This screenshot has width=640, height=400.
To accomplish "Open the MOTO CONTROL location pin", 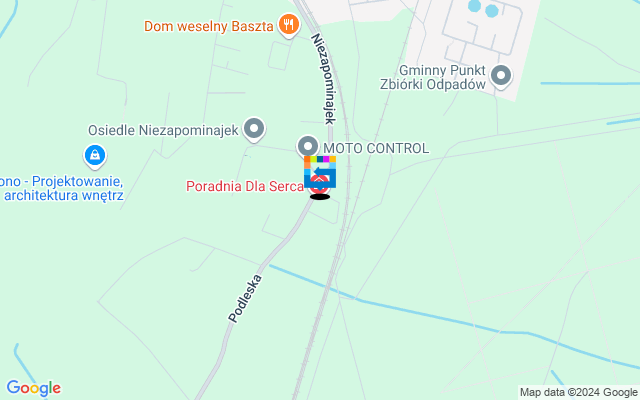I will pyautogui.click(x=308, y=147).
